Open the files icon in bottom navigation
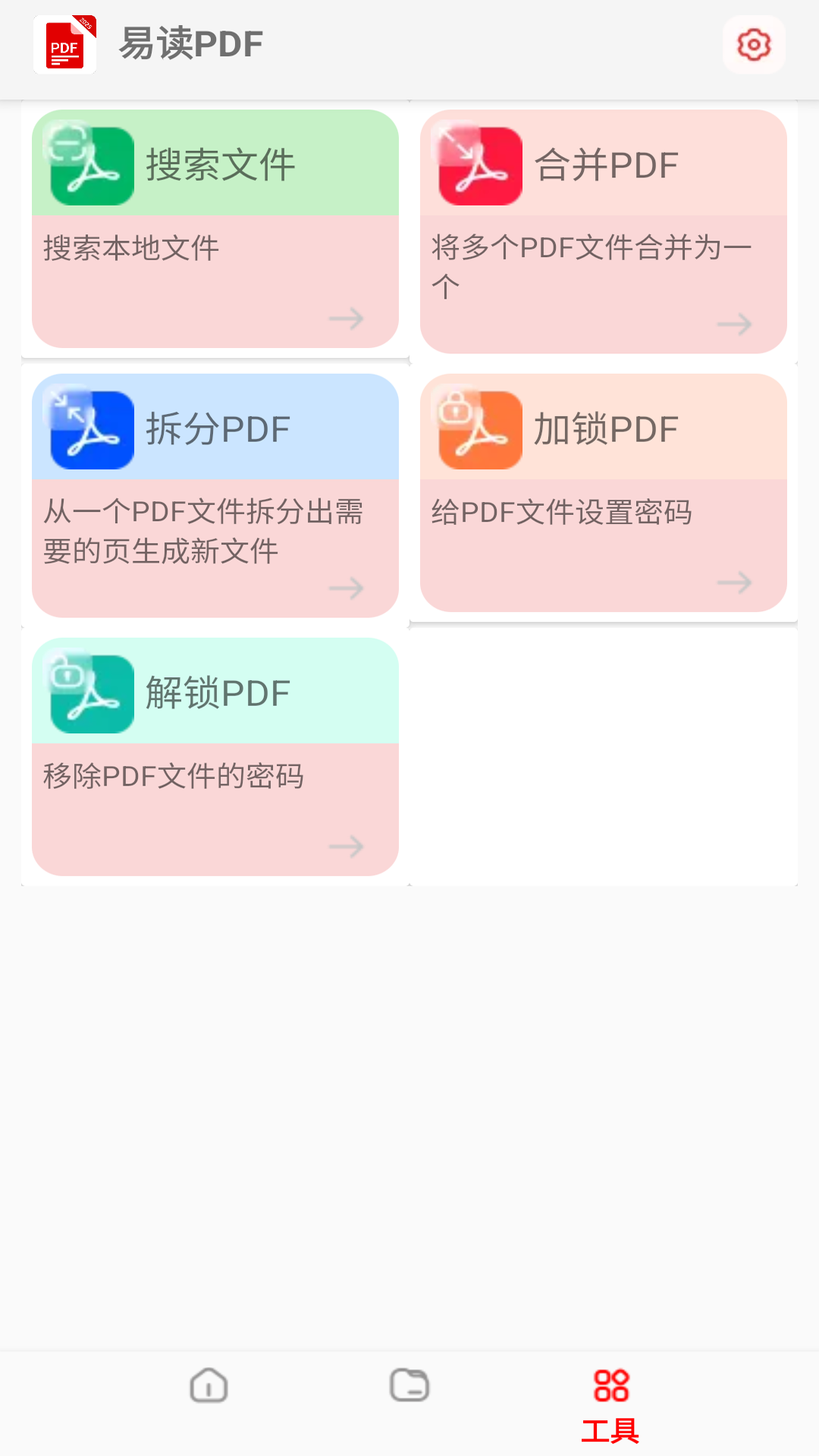This screenshot has height=1456, width=819. coord(409,1385)
